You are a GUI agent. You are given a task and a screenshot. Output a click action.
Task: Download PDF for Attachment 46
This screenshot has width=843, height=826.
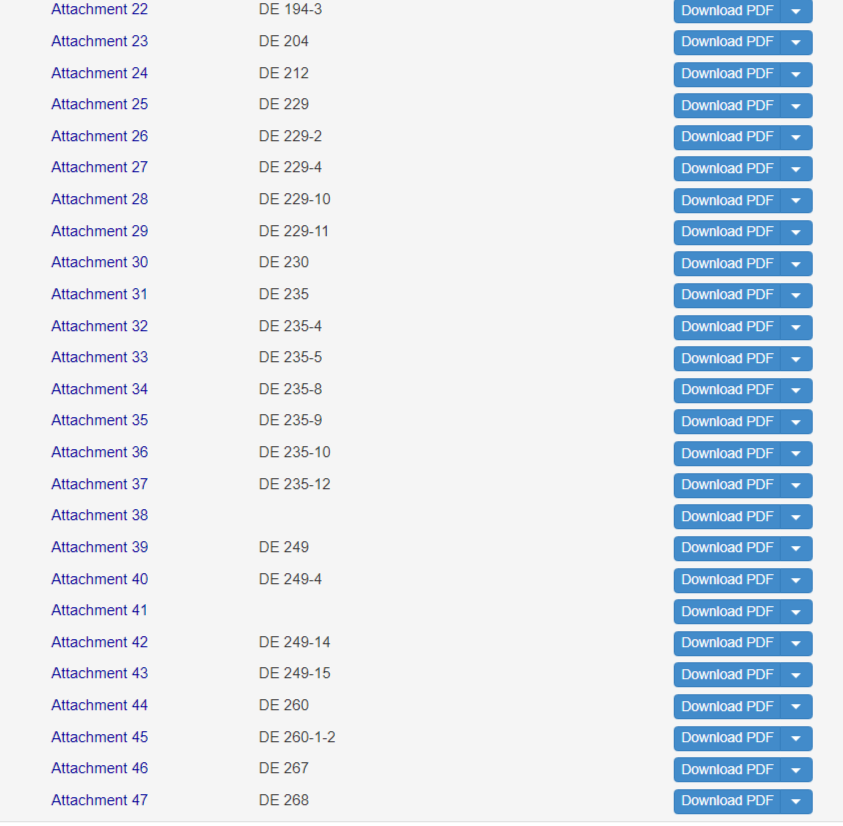(x=727, y=769)
